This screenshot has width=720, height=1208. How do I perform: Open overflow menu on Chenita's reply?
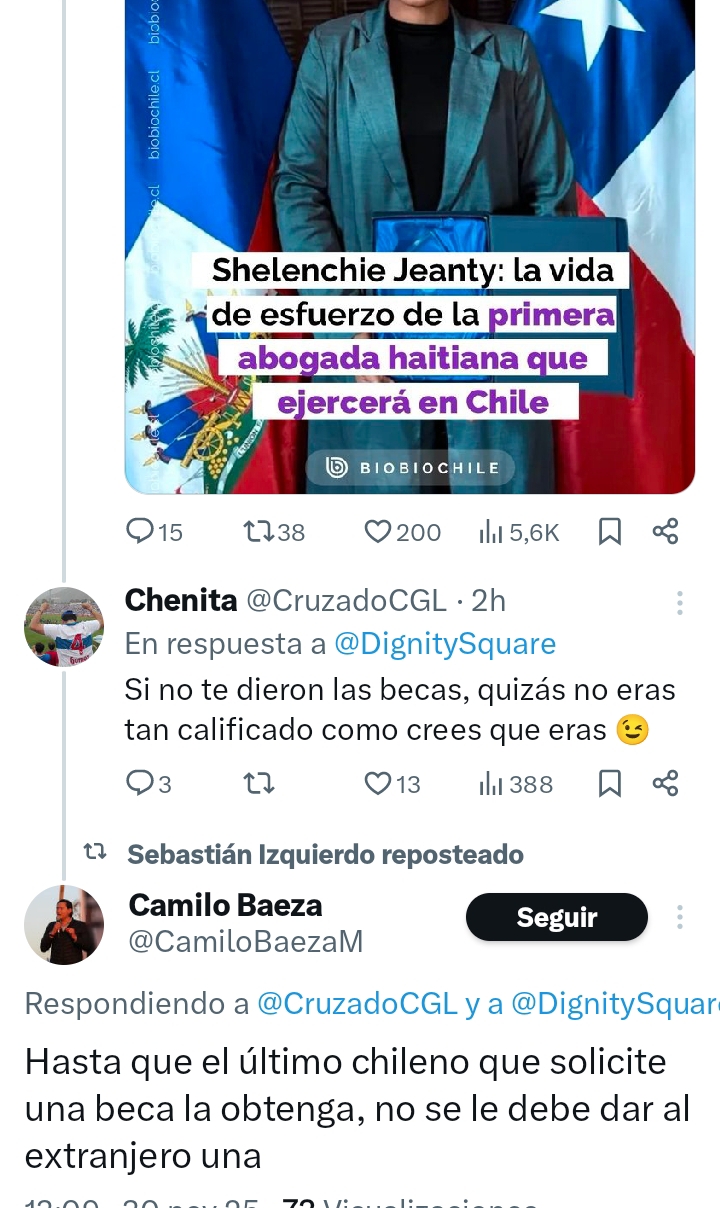point(679,602)
